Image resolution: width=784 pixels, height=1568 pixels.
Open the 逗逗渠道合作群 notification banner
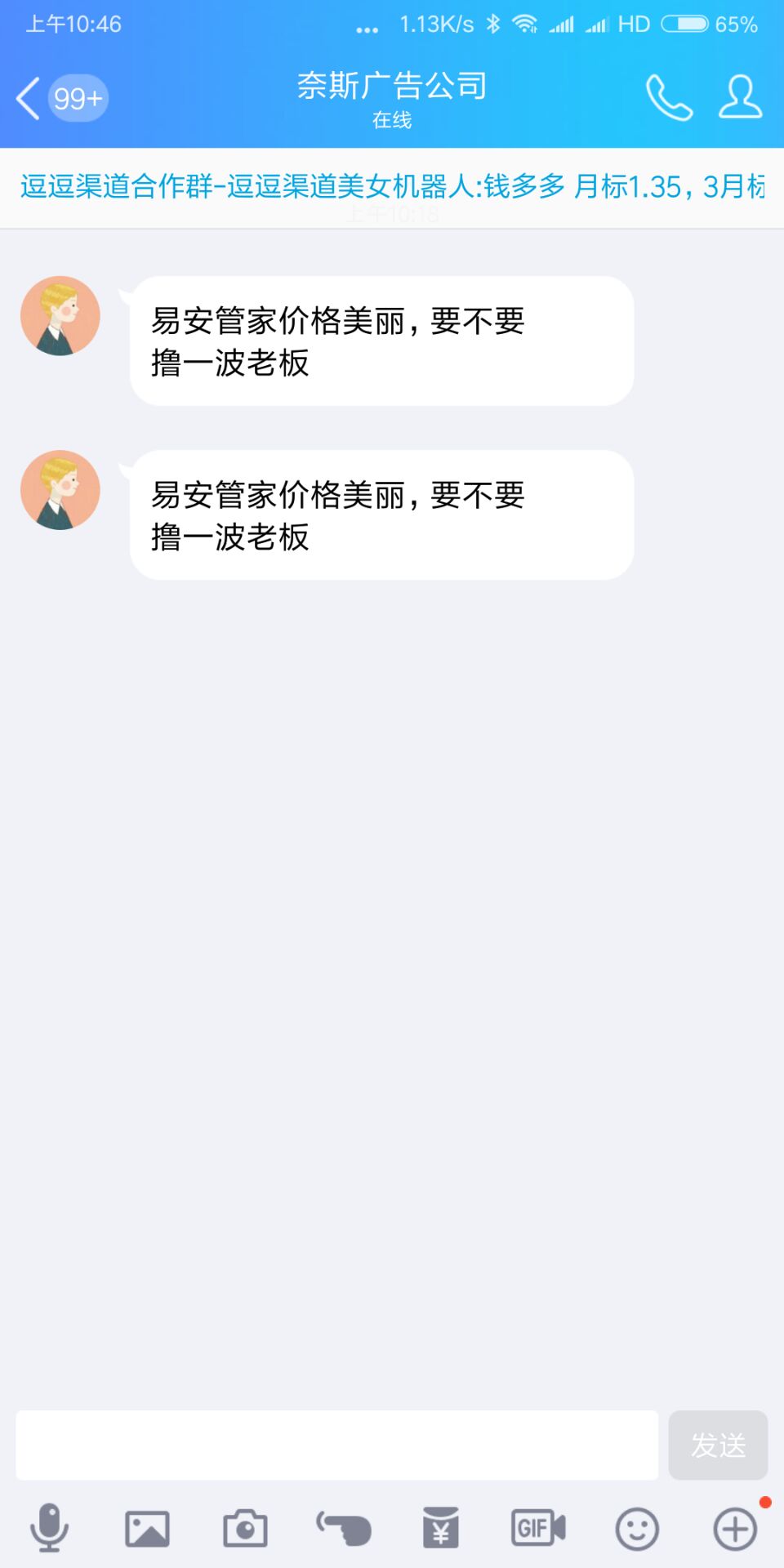pos(392,187)
